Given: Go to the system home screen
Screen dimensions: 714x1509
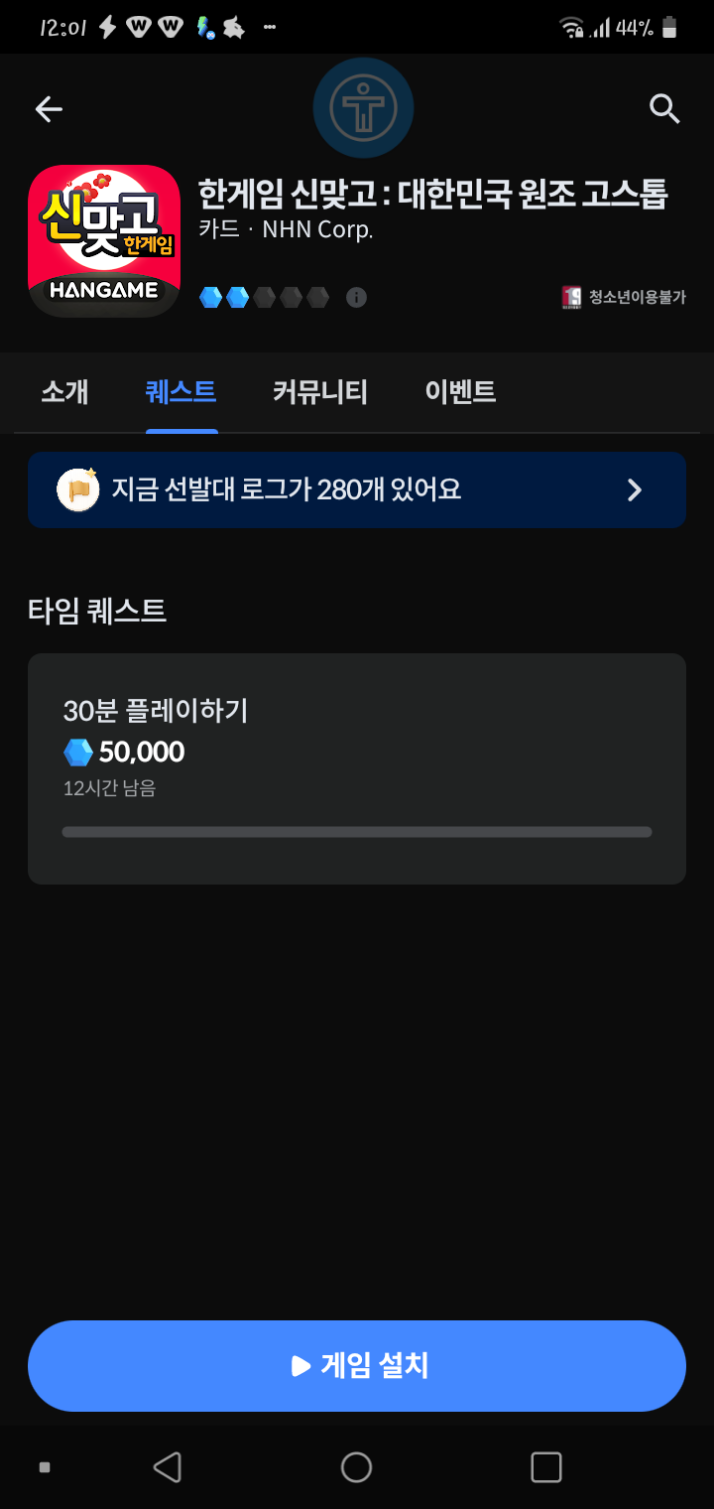Looking at the screenshot, I should pos(357,1467).
